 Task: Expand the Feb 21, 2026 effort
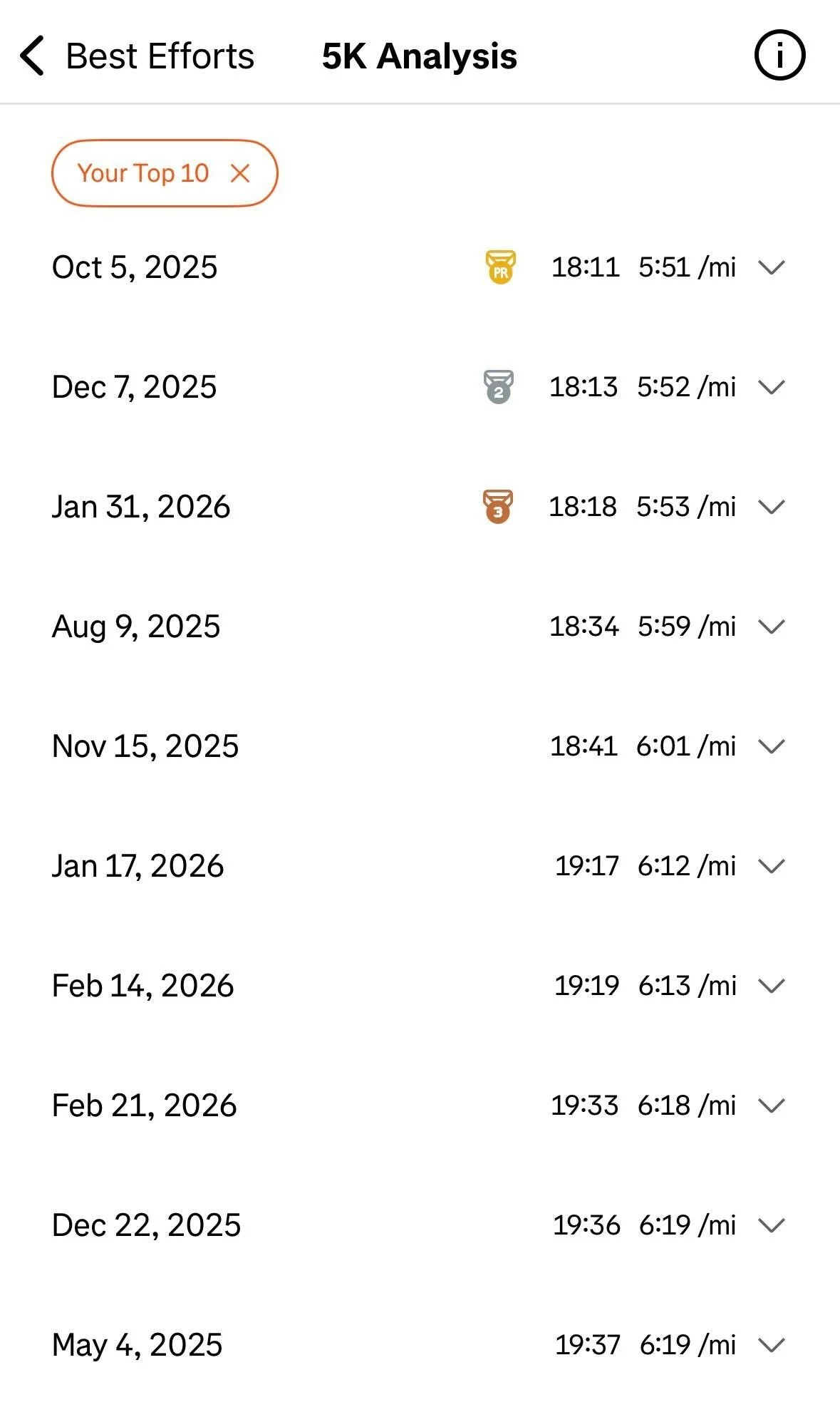click(x=772, y=1106)
